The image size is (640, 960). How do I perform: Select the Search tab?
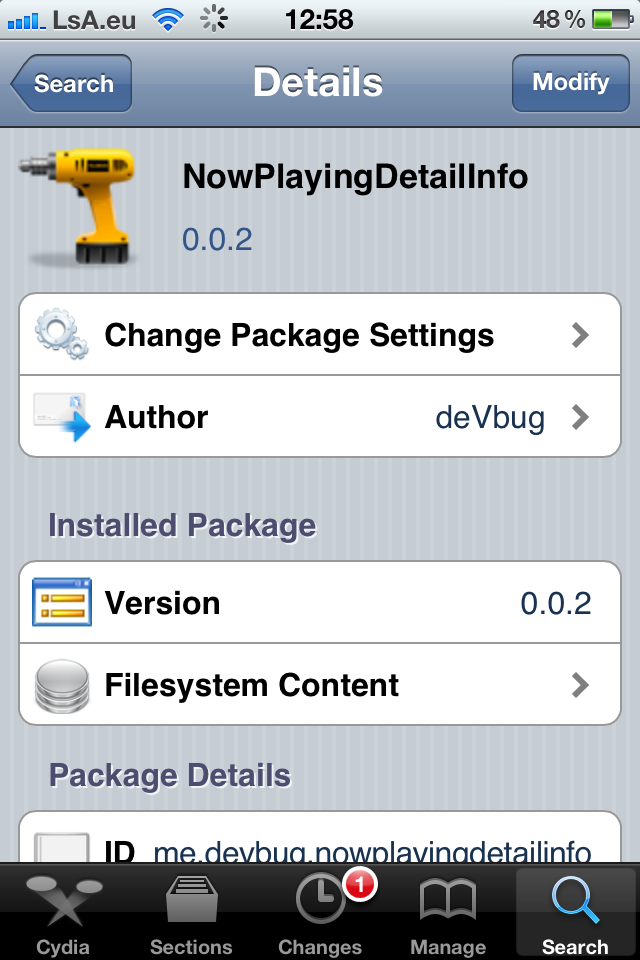coord(575,912)
